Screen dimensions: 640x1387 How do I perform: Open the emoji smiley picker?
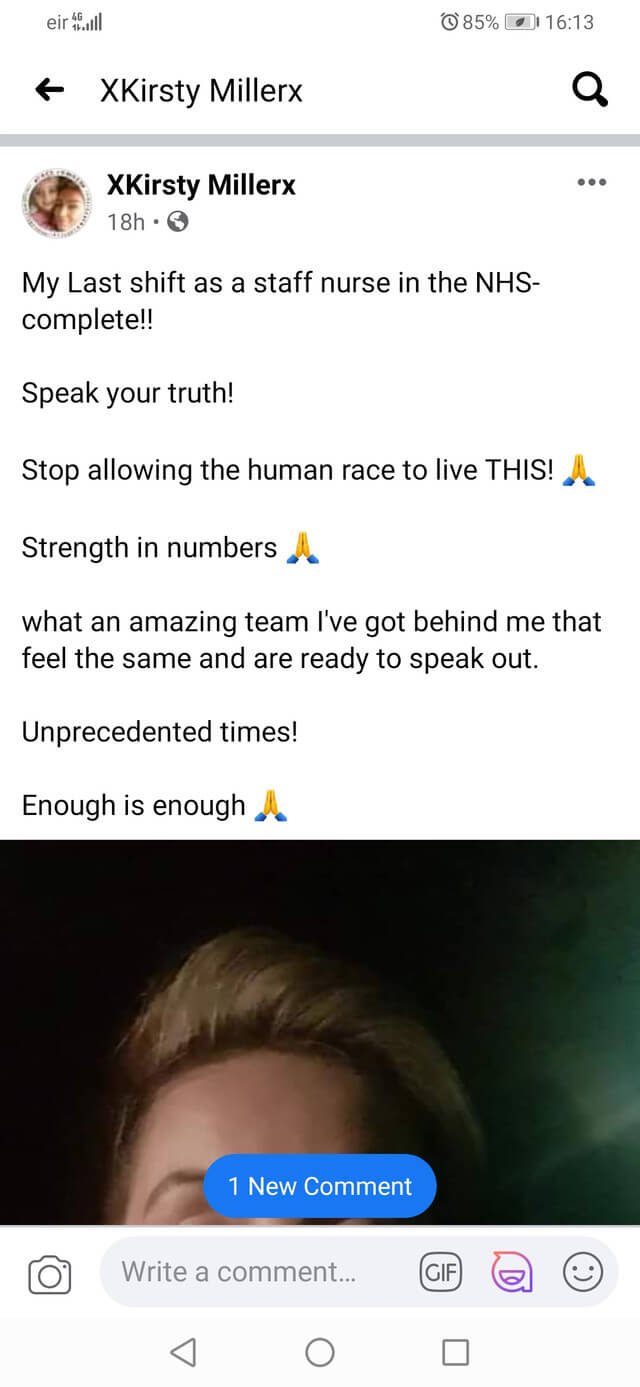tap(583, 1272)
